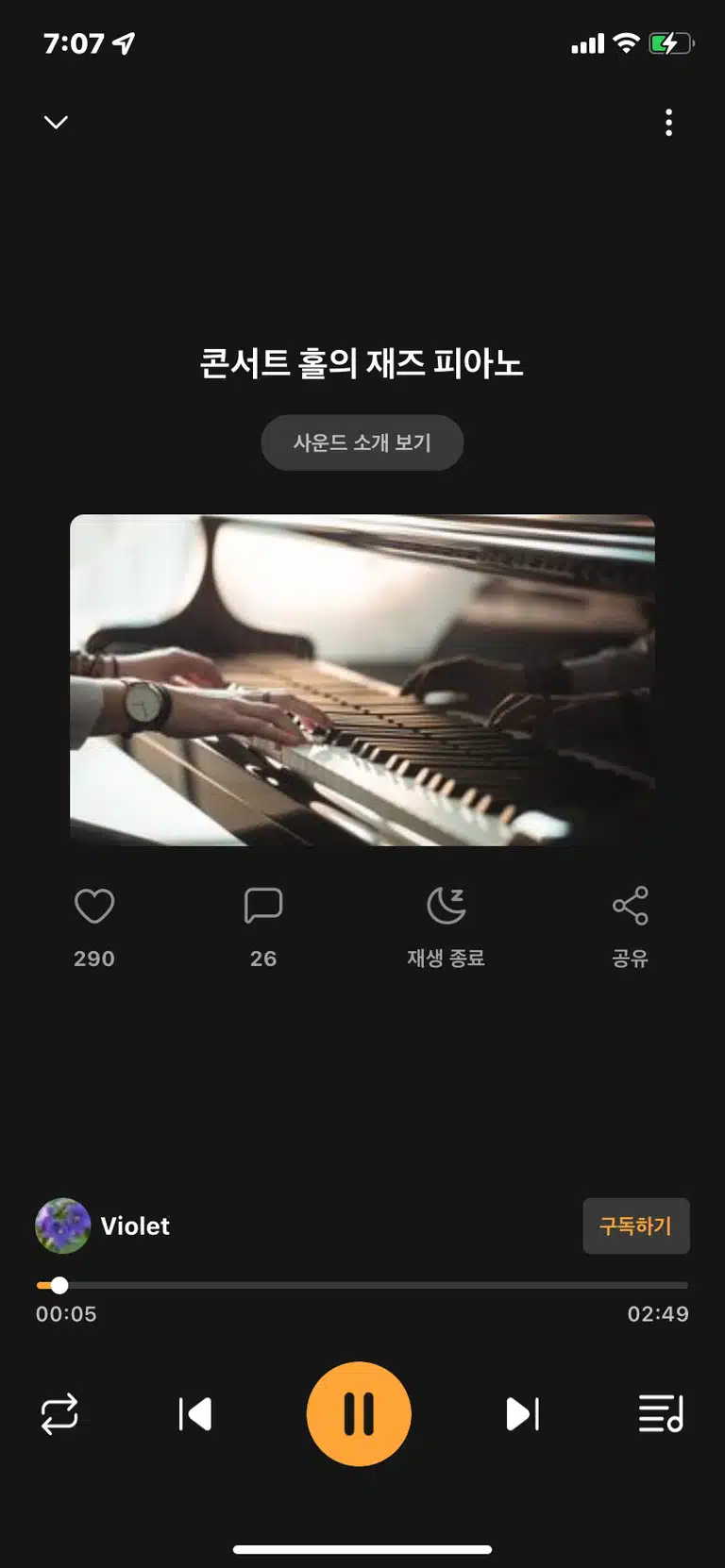The image size is (725, 1568).
Task: Skip to the previous track
Action: [195, 1414]
